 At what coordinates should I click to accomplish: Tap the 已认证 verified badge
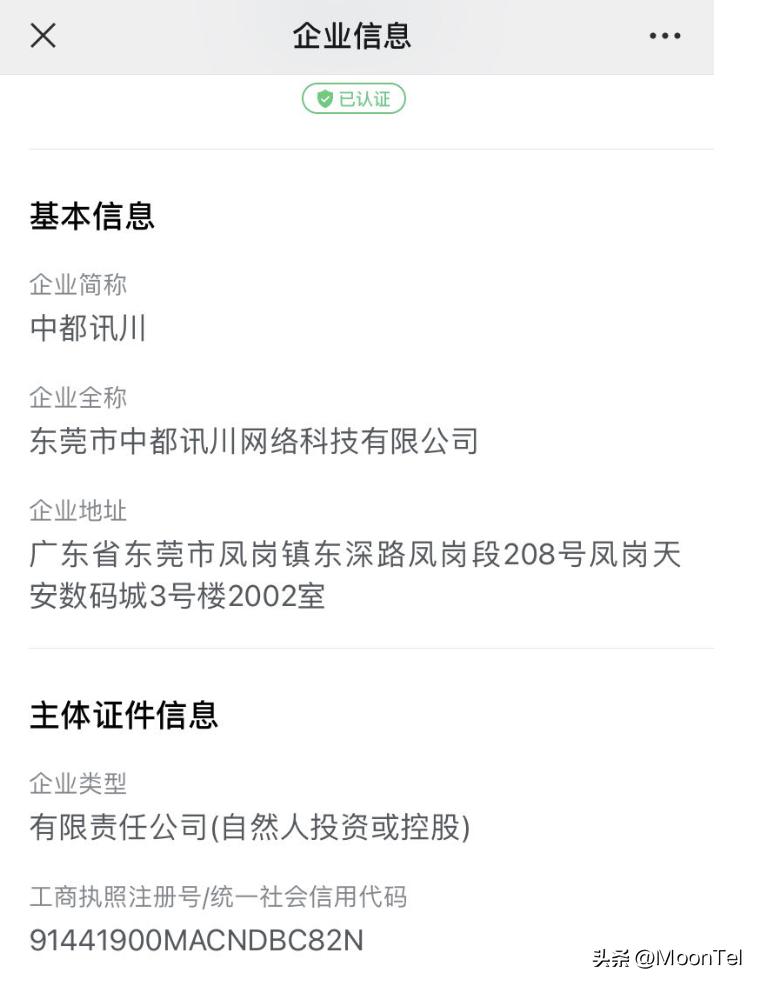click(354, 98)
